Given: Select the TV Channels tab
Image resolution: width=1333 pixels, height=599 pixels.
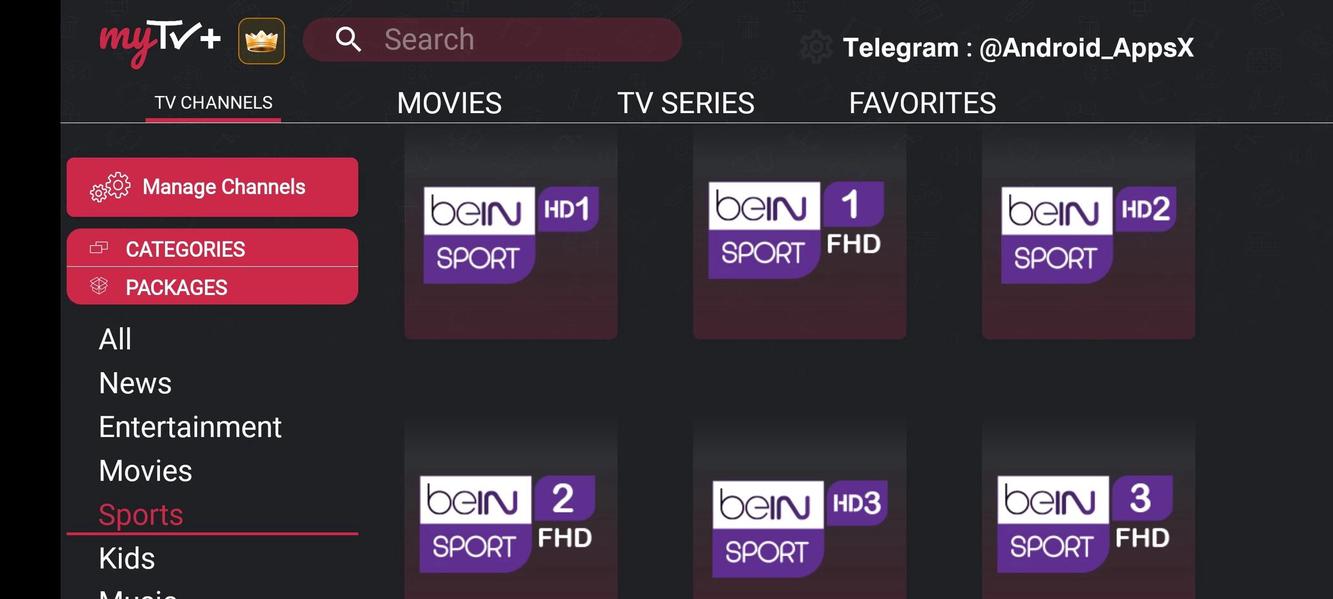Looking at the screenshot, I should tap(213, 103).
